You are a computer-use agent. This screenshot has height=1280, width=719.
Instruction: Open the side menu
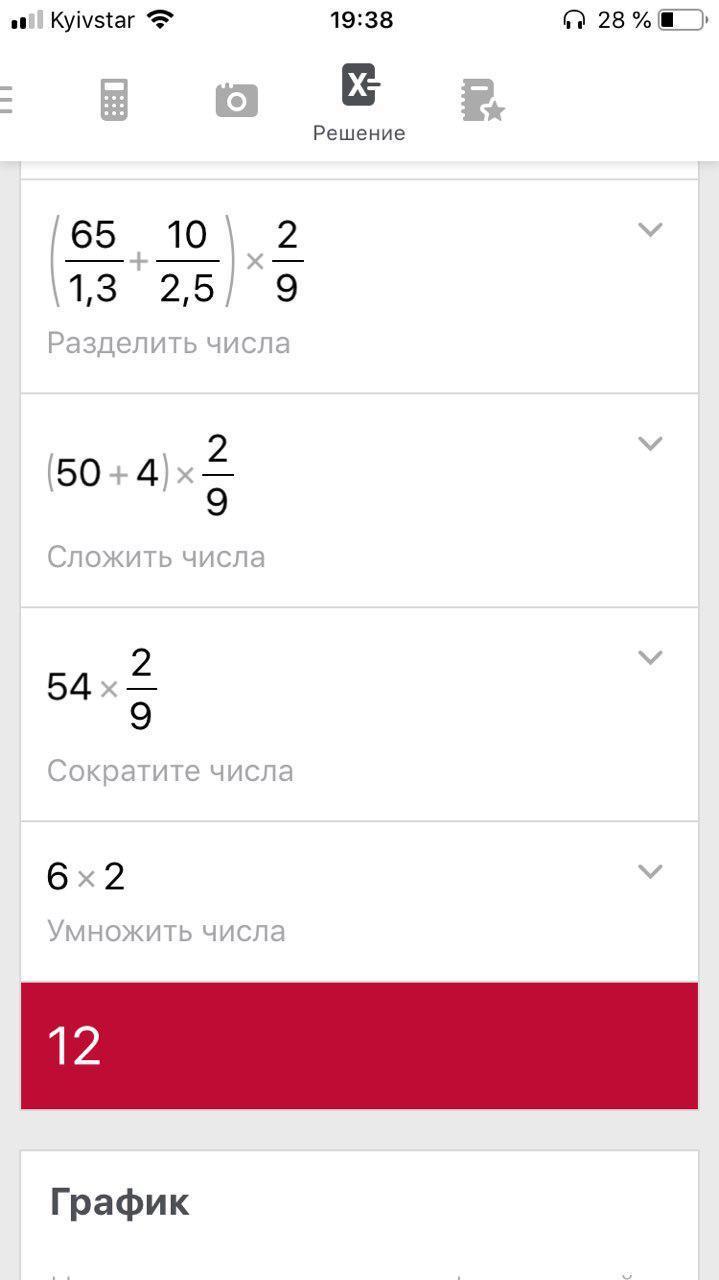6,100
